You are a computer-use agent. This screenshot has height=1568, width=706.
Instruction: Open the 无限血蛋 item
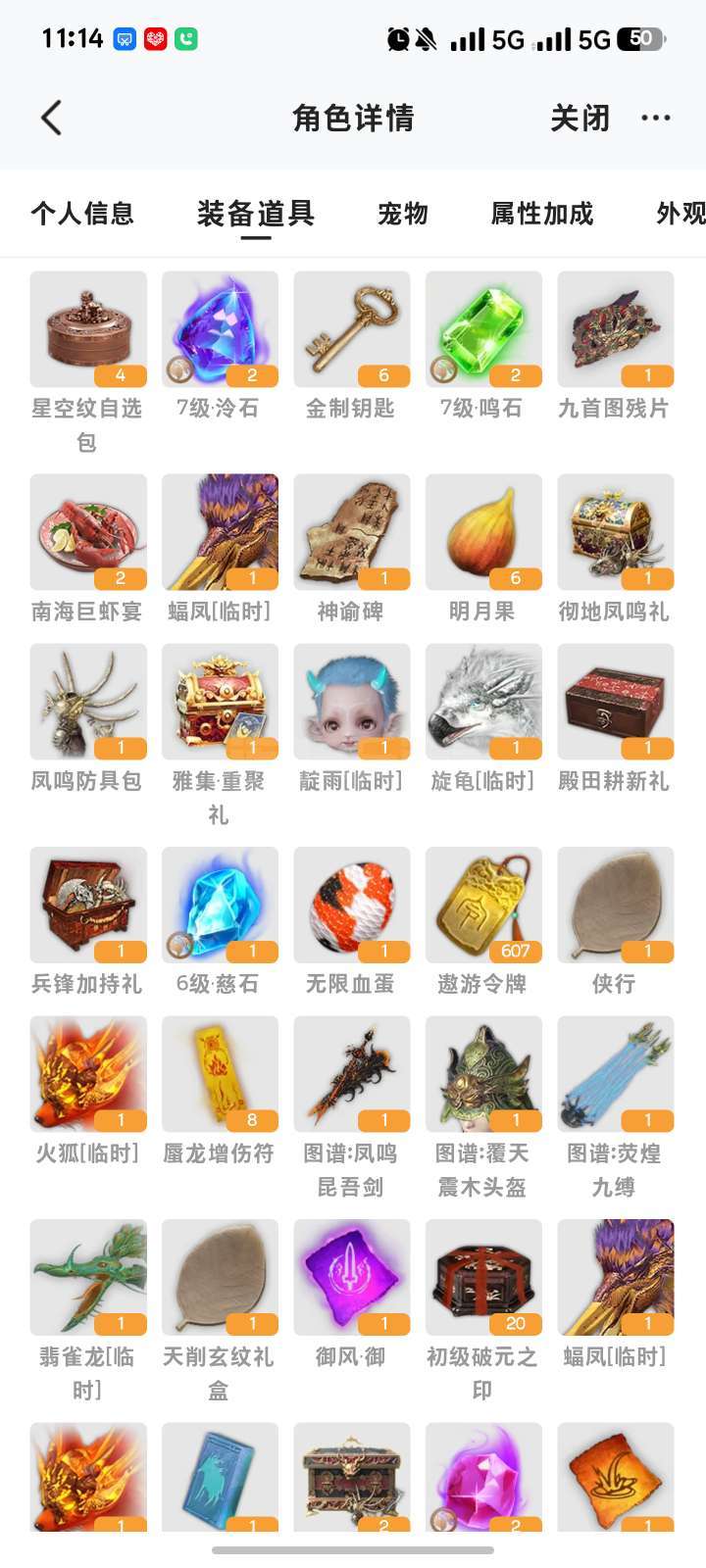click(x=351, y=906)
